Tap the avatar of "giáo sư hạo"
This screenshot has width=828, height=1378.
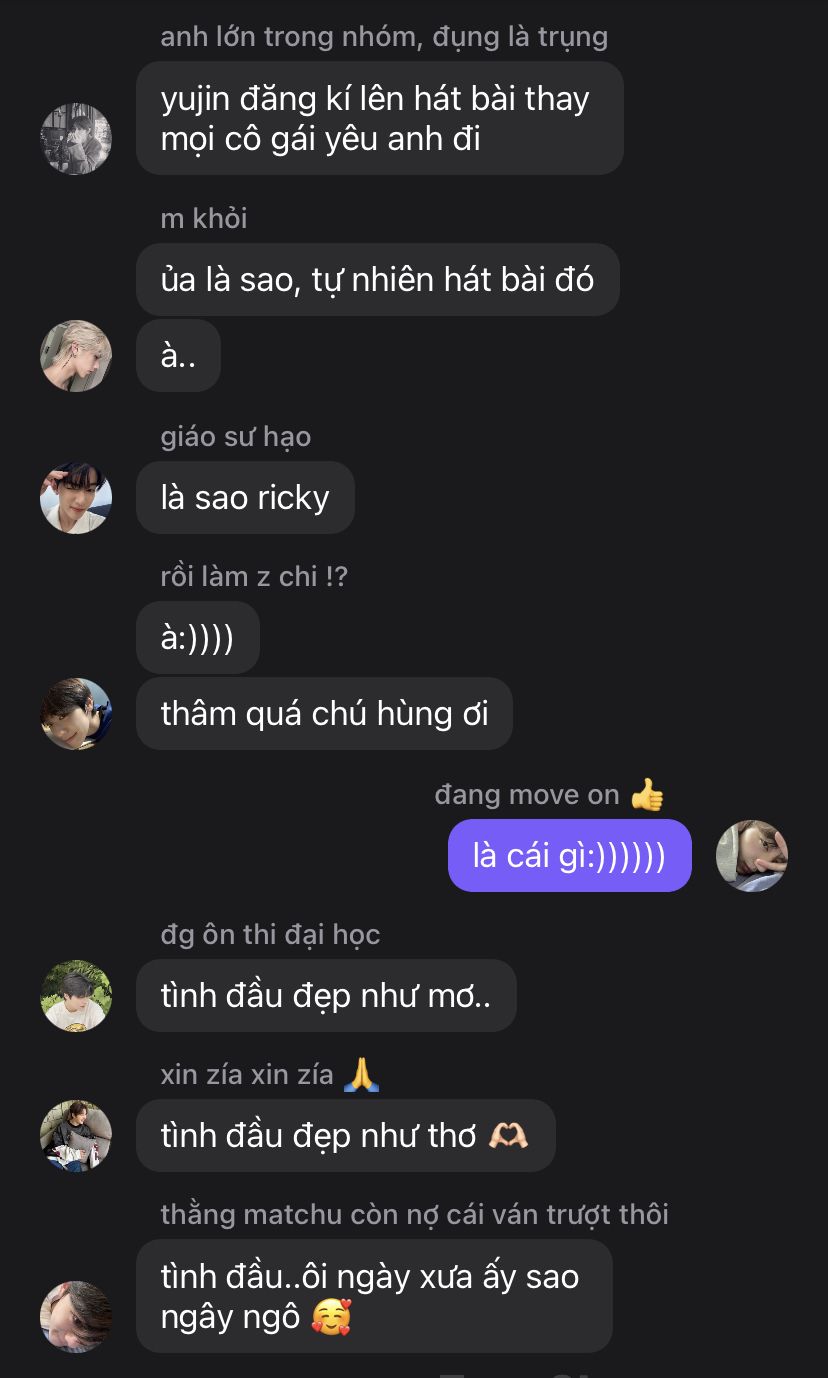pyautogui.click(x=76, y=498)
